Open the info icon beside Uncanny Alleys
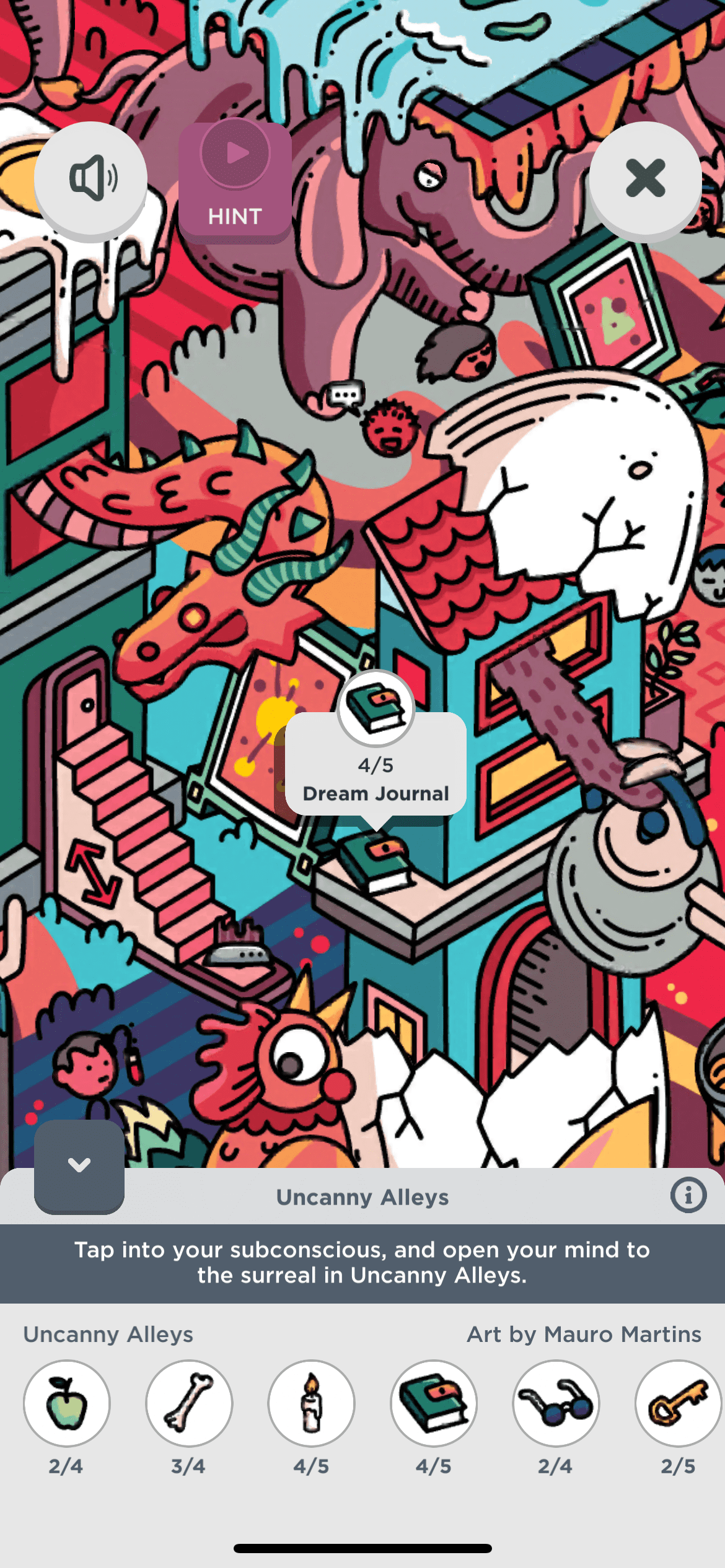This screenshot has width=725, height=1568. coord(688,1195)
